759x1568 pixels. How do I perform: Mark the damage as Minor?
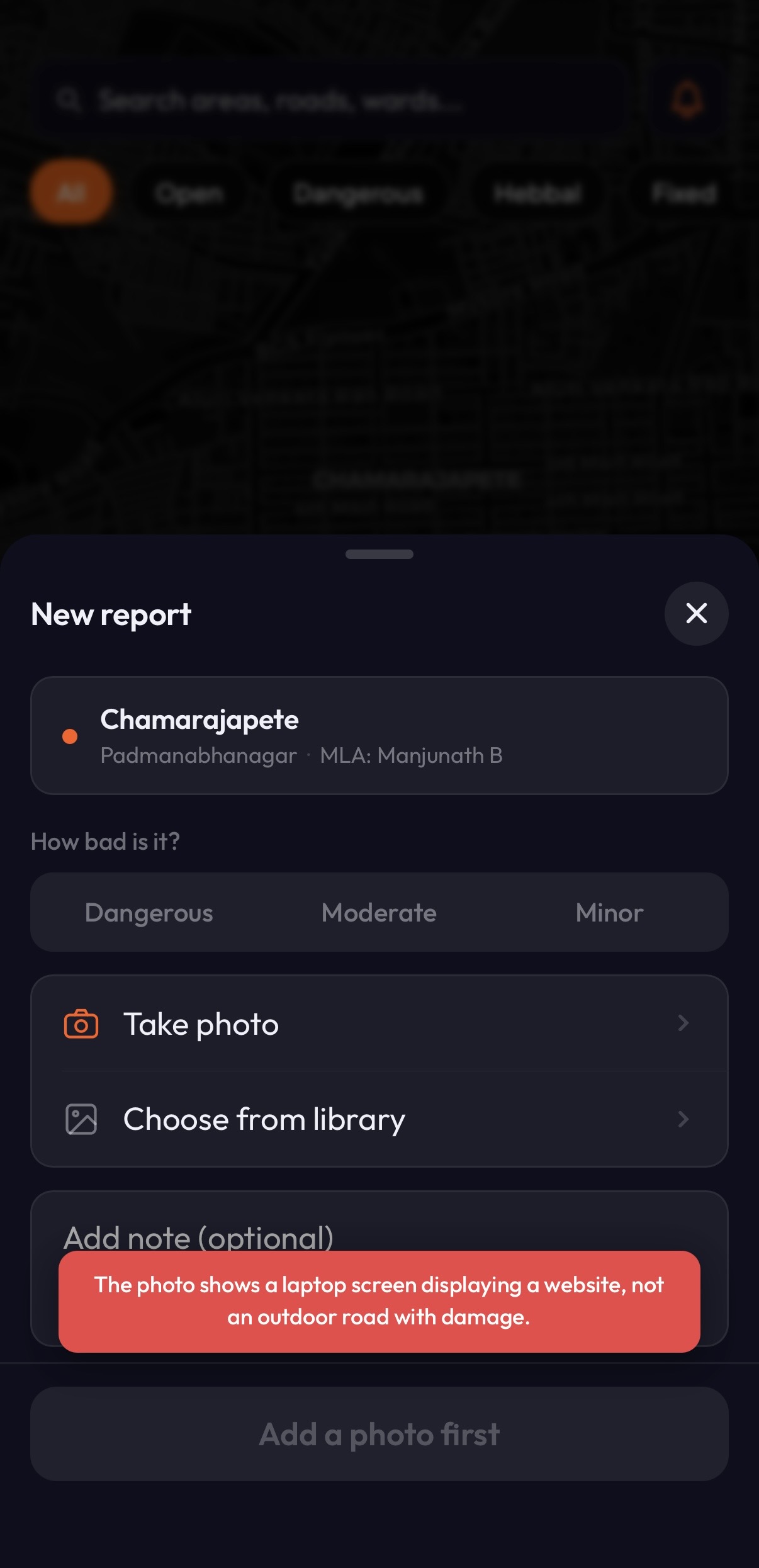coord(609,912)
